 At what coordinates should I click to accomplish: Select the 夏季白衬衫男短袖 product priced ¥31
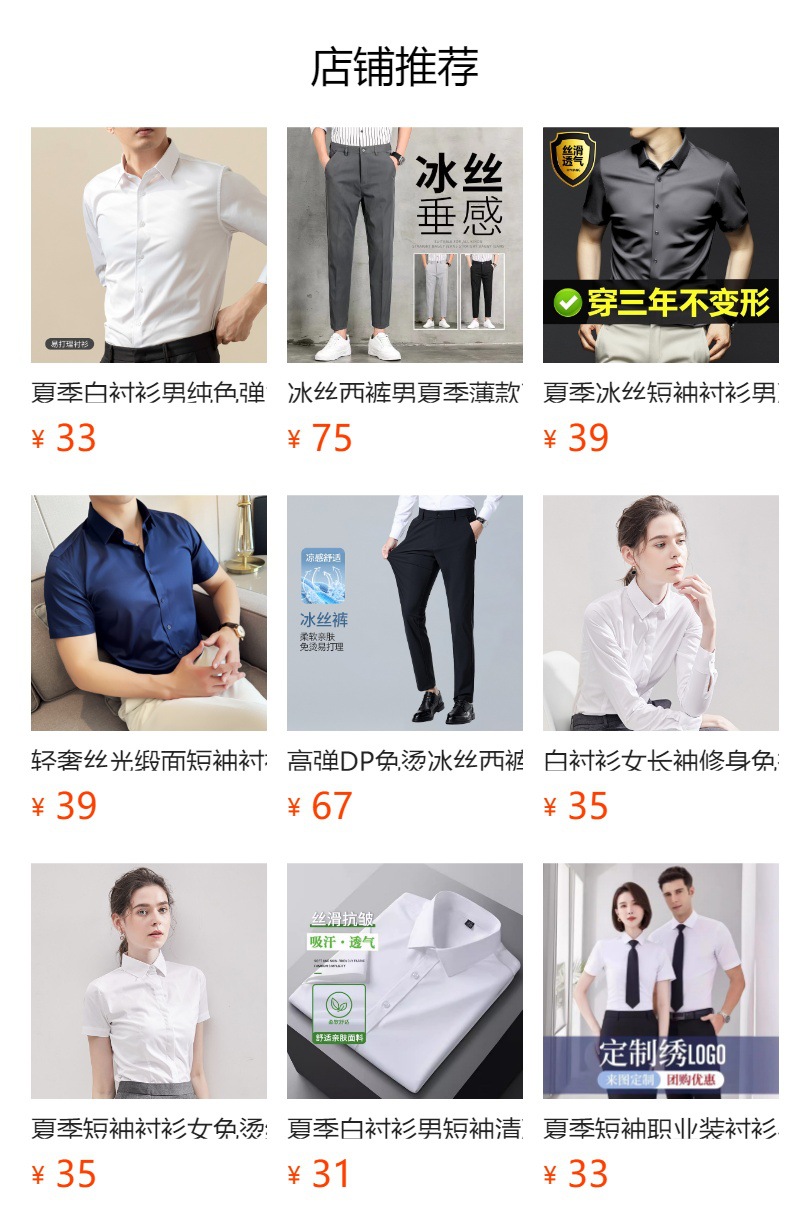click(x=405, y=1027)
